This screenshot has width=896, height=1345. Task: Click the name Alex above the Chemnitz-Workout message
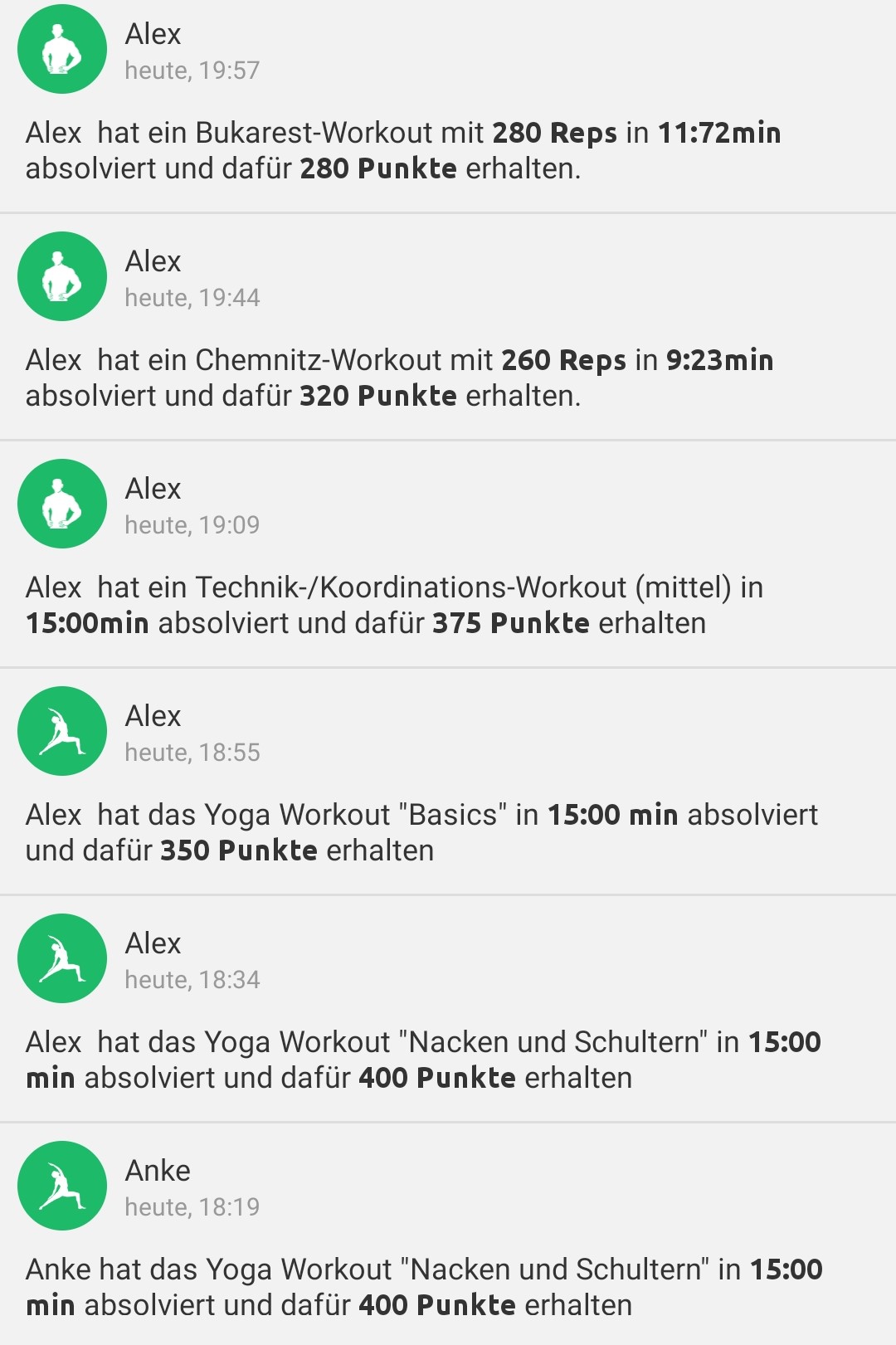click(x=152, y=261)
